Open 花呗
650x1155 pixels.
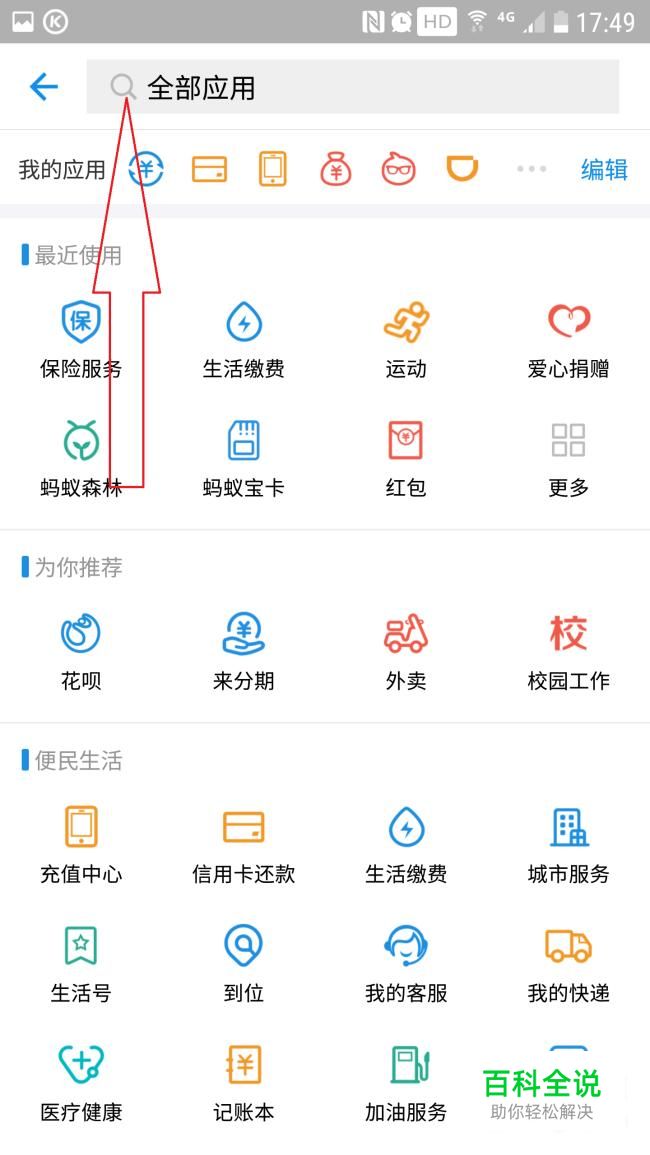(81, 652)
